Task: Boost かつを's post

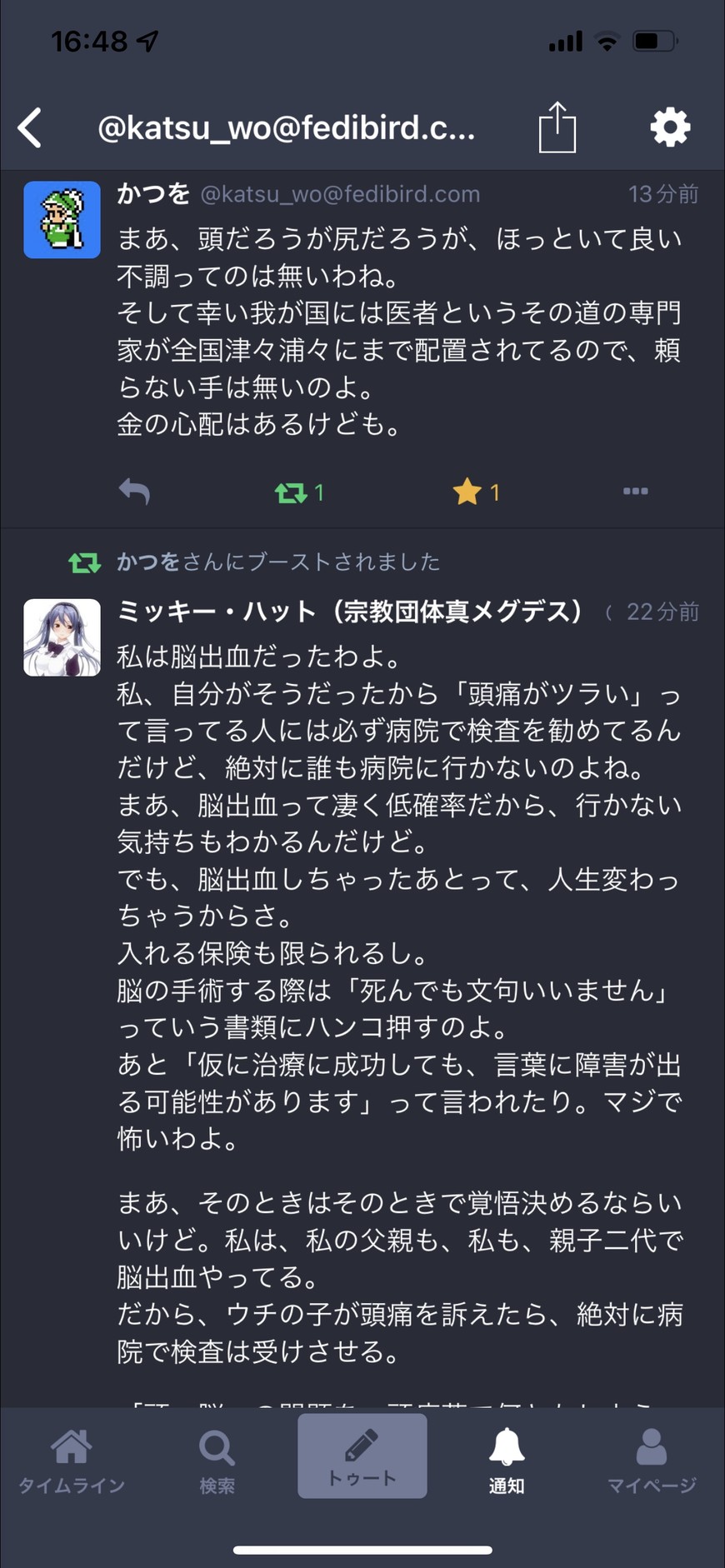Action: coord(292,492)
